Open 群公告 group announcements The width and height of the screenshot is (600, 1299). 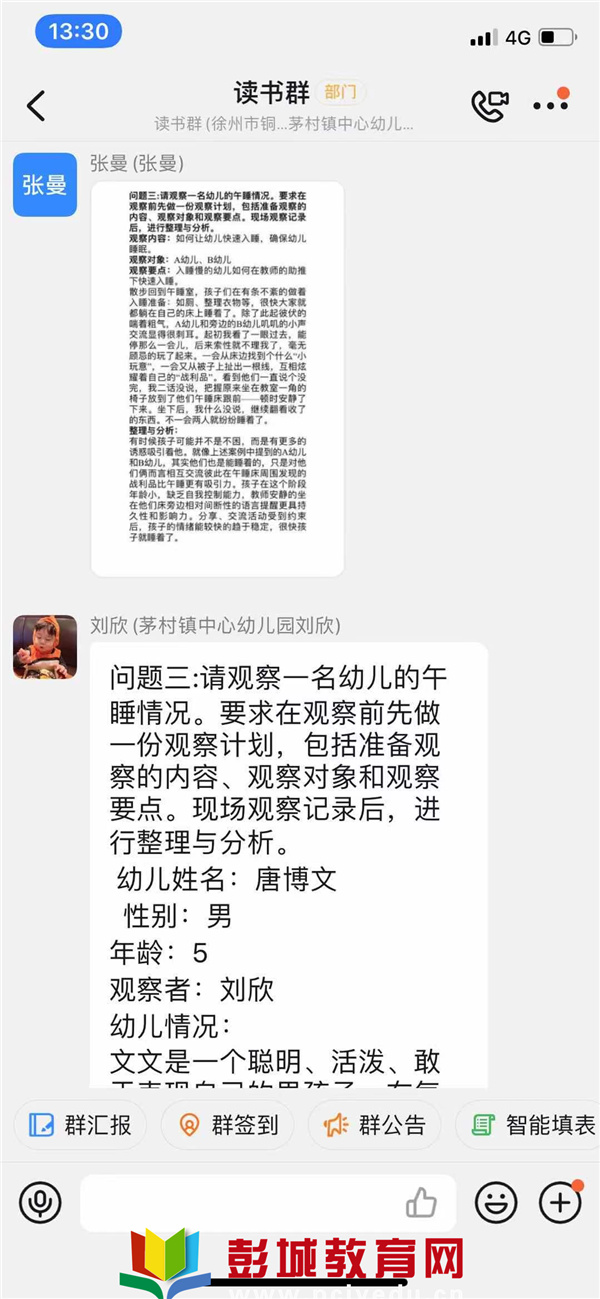tap(374, 1125)
